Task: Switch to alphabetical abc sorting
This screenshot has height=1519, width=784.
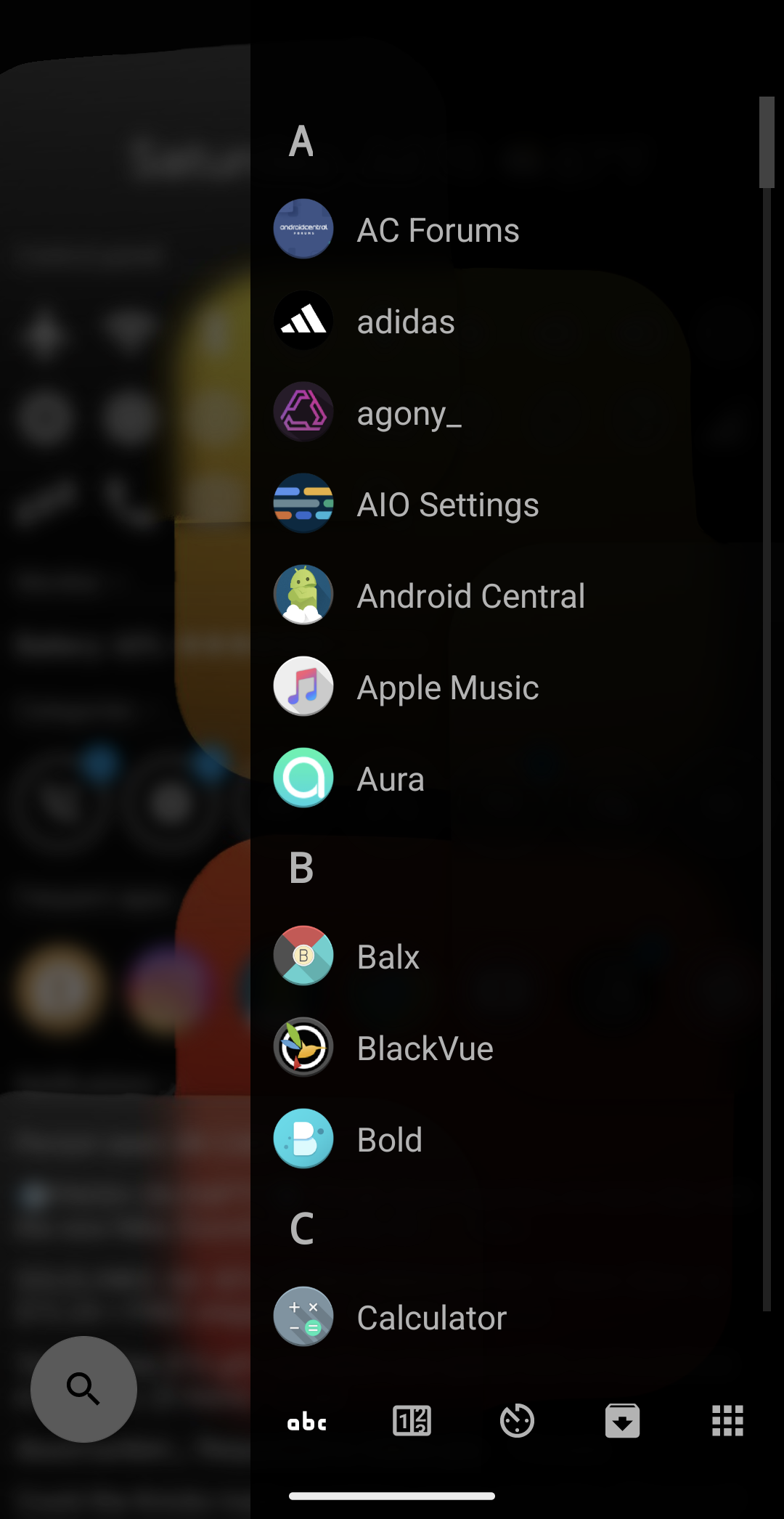Action: 307,1421
